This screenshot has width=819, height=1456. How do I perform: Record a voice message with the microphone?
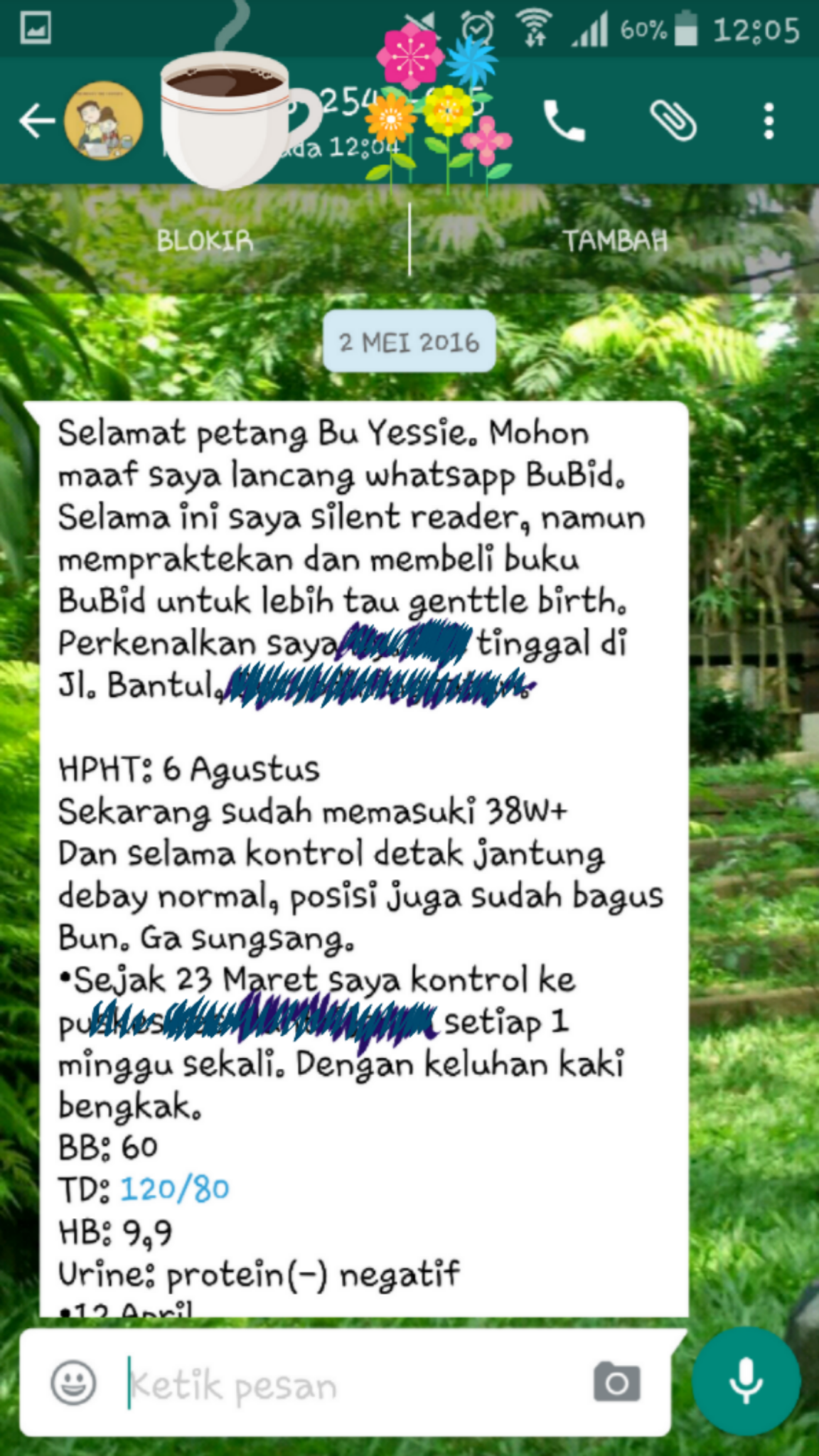746,1381
